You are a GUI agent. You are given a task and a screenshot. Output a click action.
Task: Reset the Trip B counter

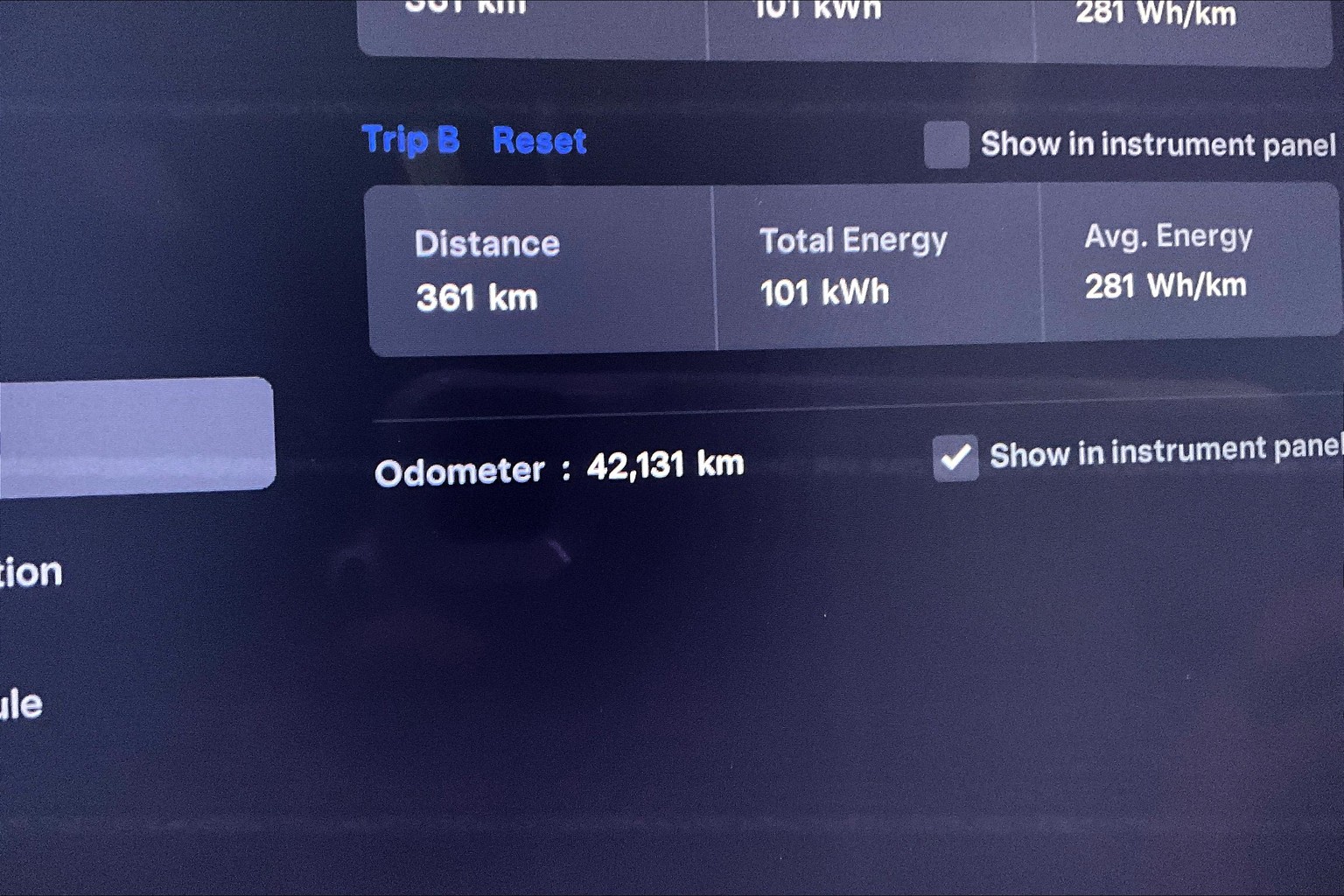[539, 141]
